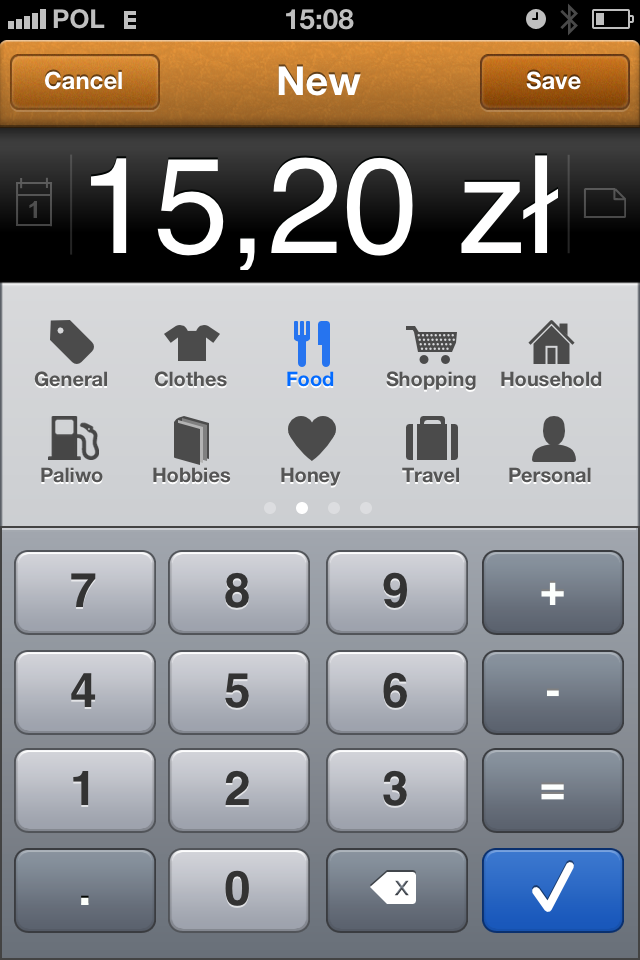Cancel the new expense entry
This screenshot has width=640, height=960.
[x=84, y=81]
